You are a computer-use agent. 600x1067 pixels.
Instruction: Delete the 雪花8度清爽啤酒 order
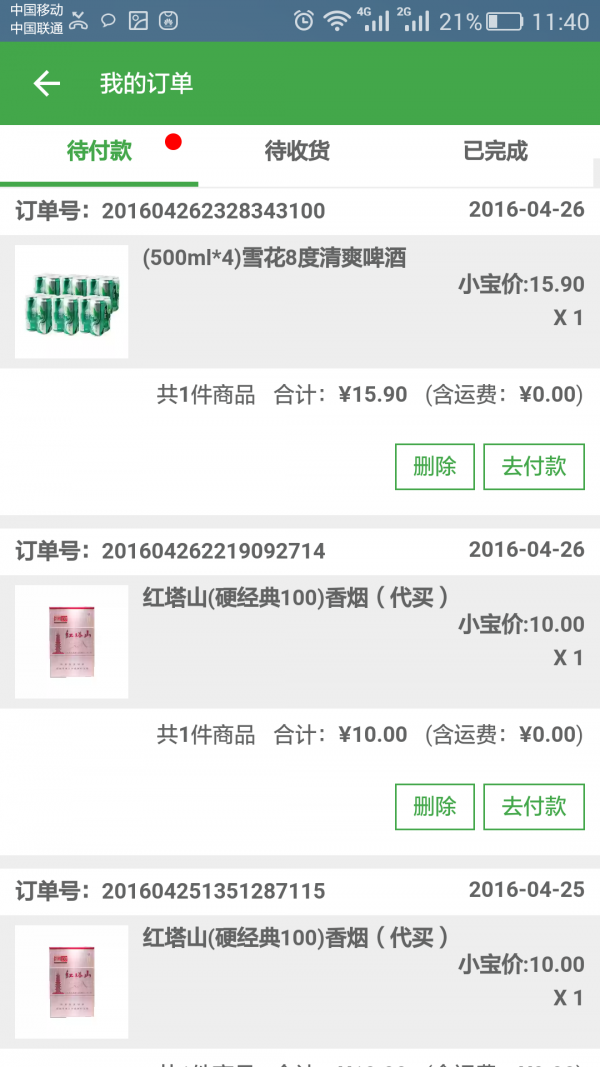[434, 466]
